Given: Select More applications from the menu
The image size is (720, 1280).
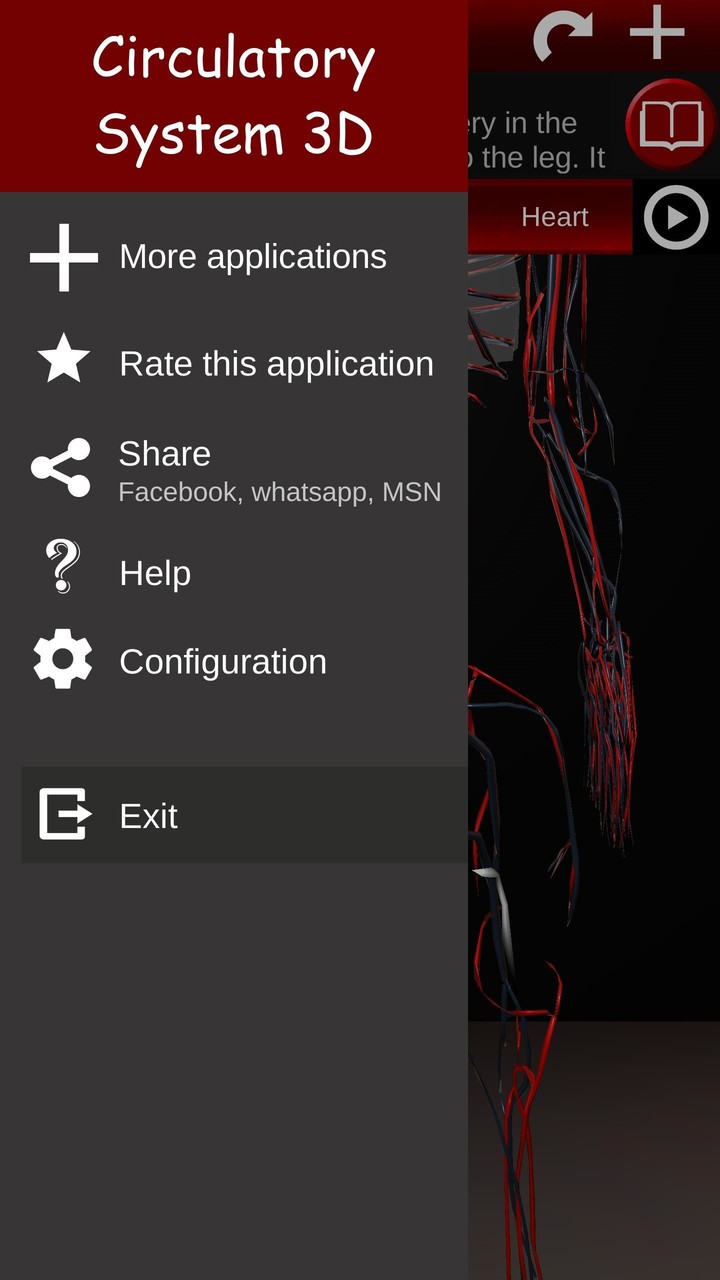Looking at the screenshot, I should pos(252,255).
